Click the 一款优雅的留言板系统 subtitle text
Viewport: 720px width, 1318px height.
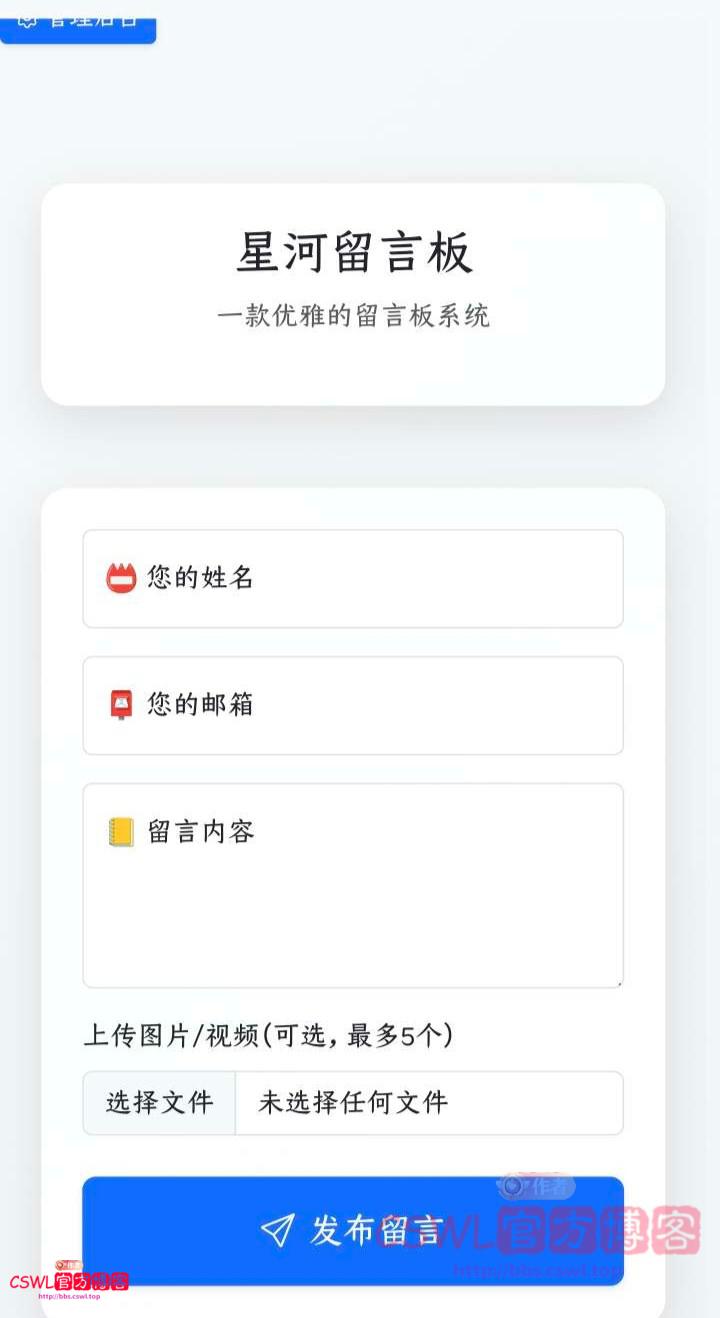coord(353,315)
